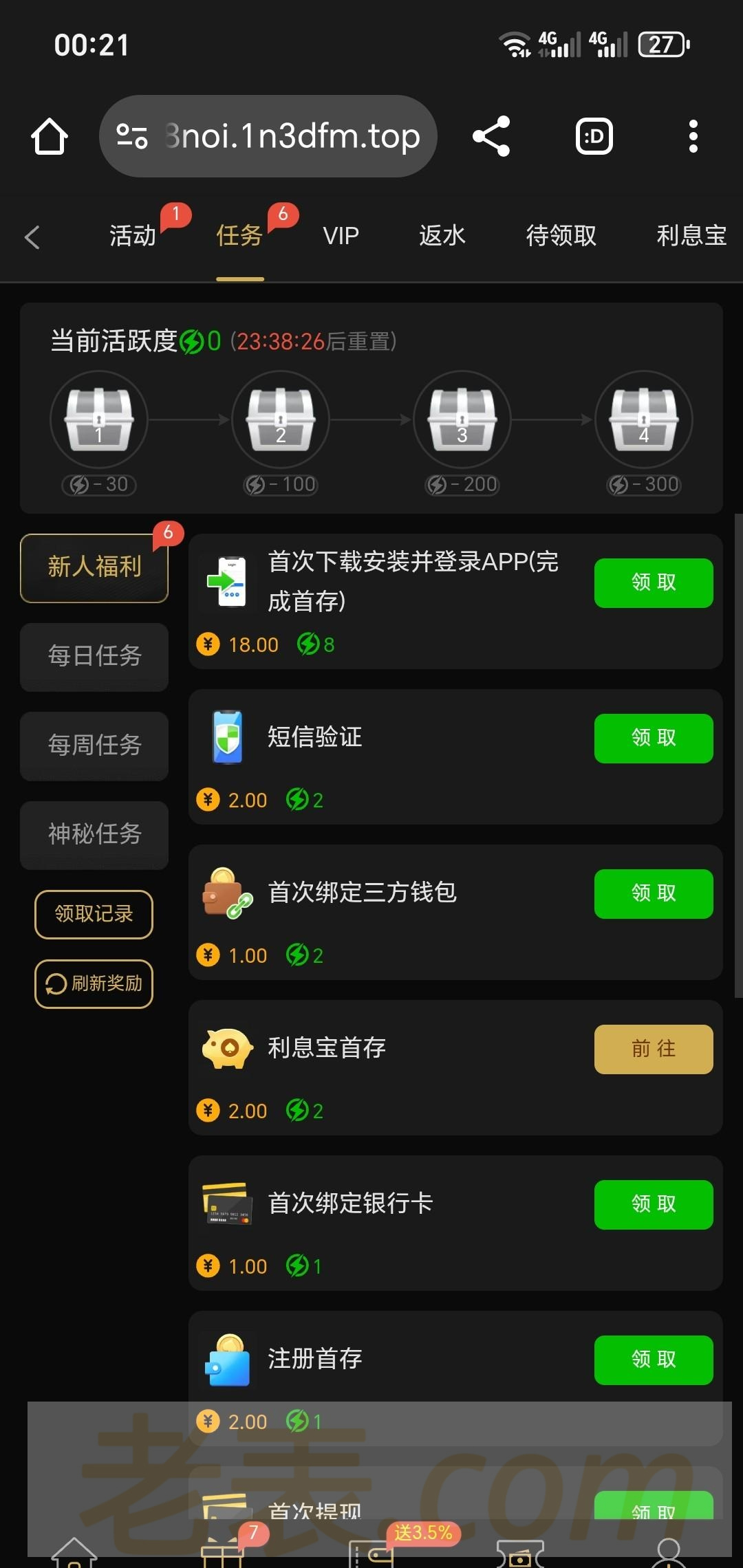Open the 神秘任务 category

click(x=94, y=834)
